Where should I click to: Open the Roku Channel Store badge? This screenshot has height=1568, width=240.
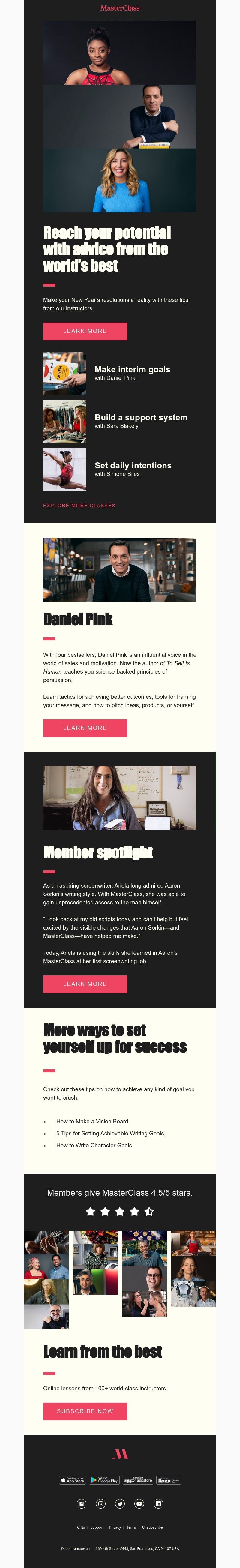pyautogui.click(x=168, y=1480)
